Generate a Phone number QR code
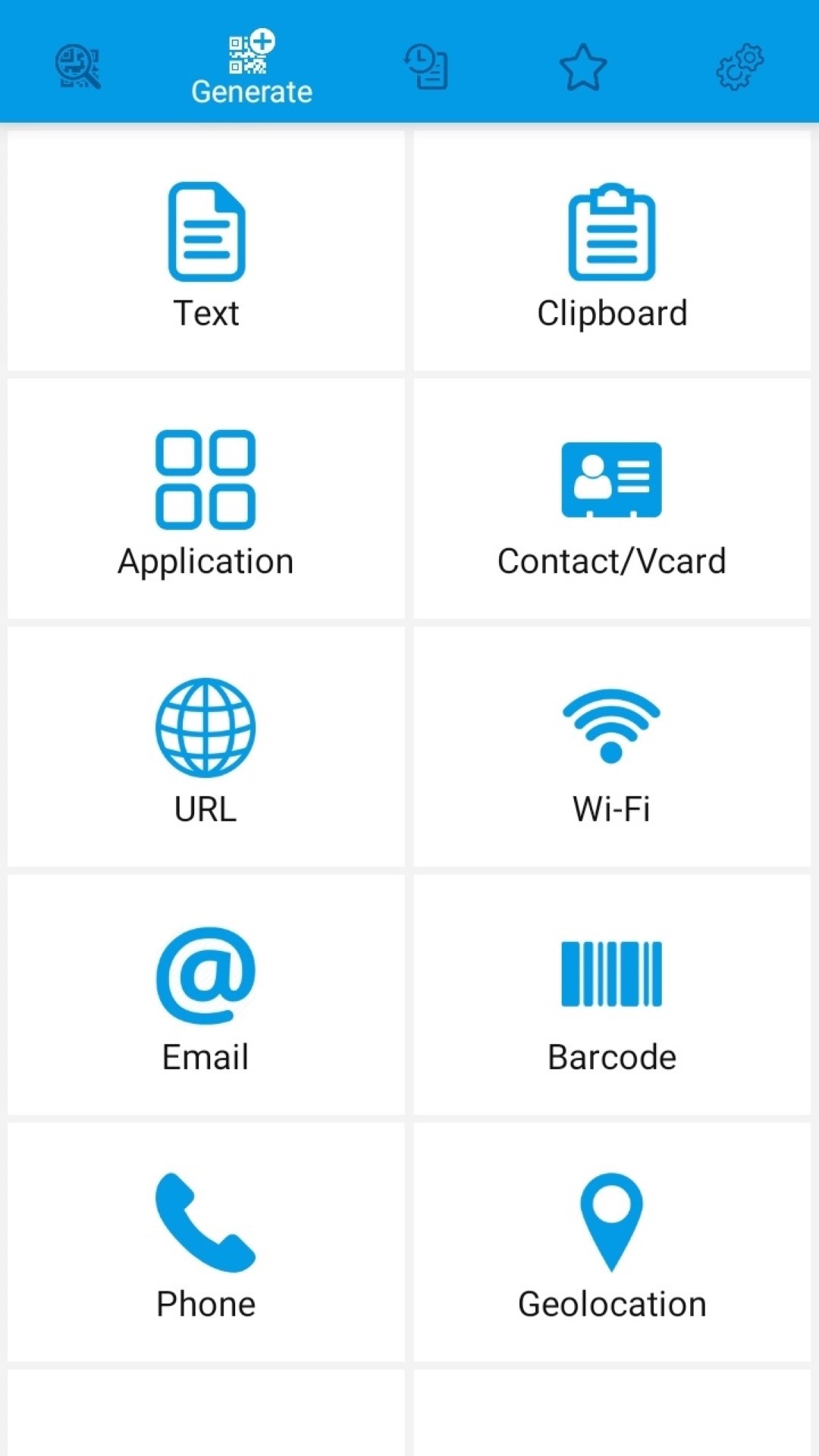This screenshot has height=1456, width=819. pos(206,1242)
